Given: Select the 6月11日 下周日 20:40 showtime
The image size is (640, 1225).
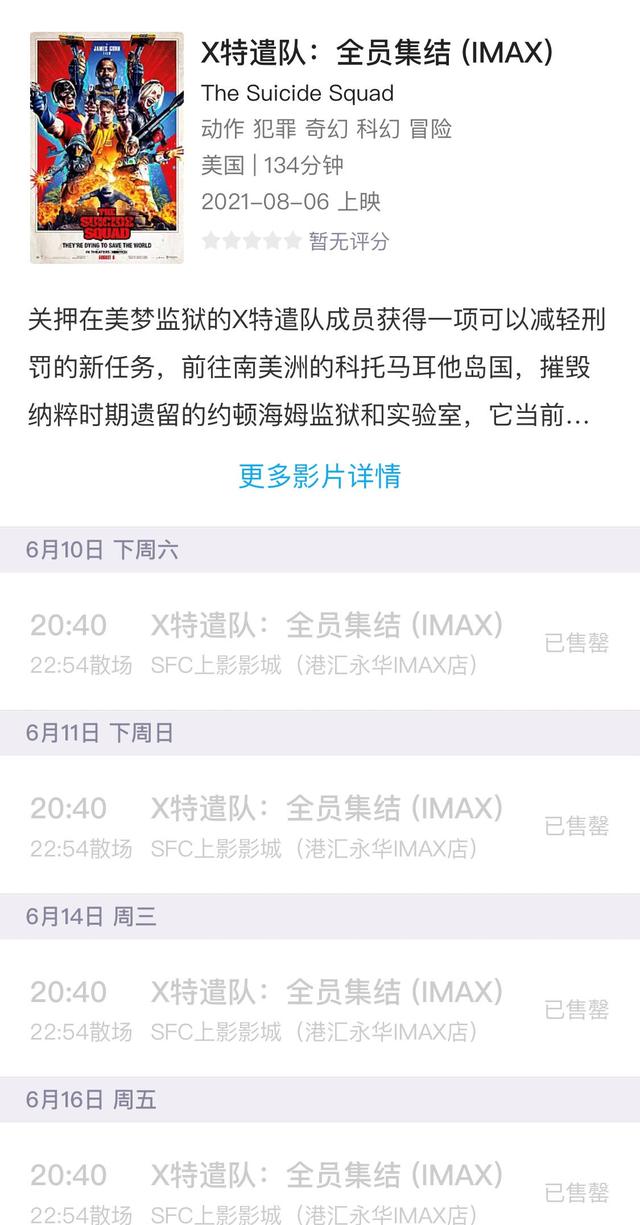Looking at the screenshot, I should [320, 825].
